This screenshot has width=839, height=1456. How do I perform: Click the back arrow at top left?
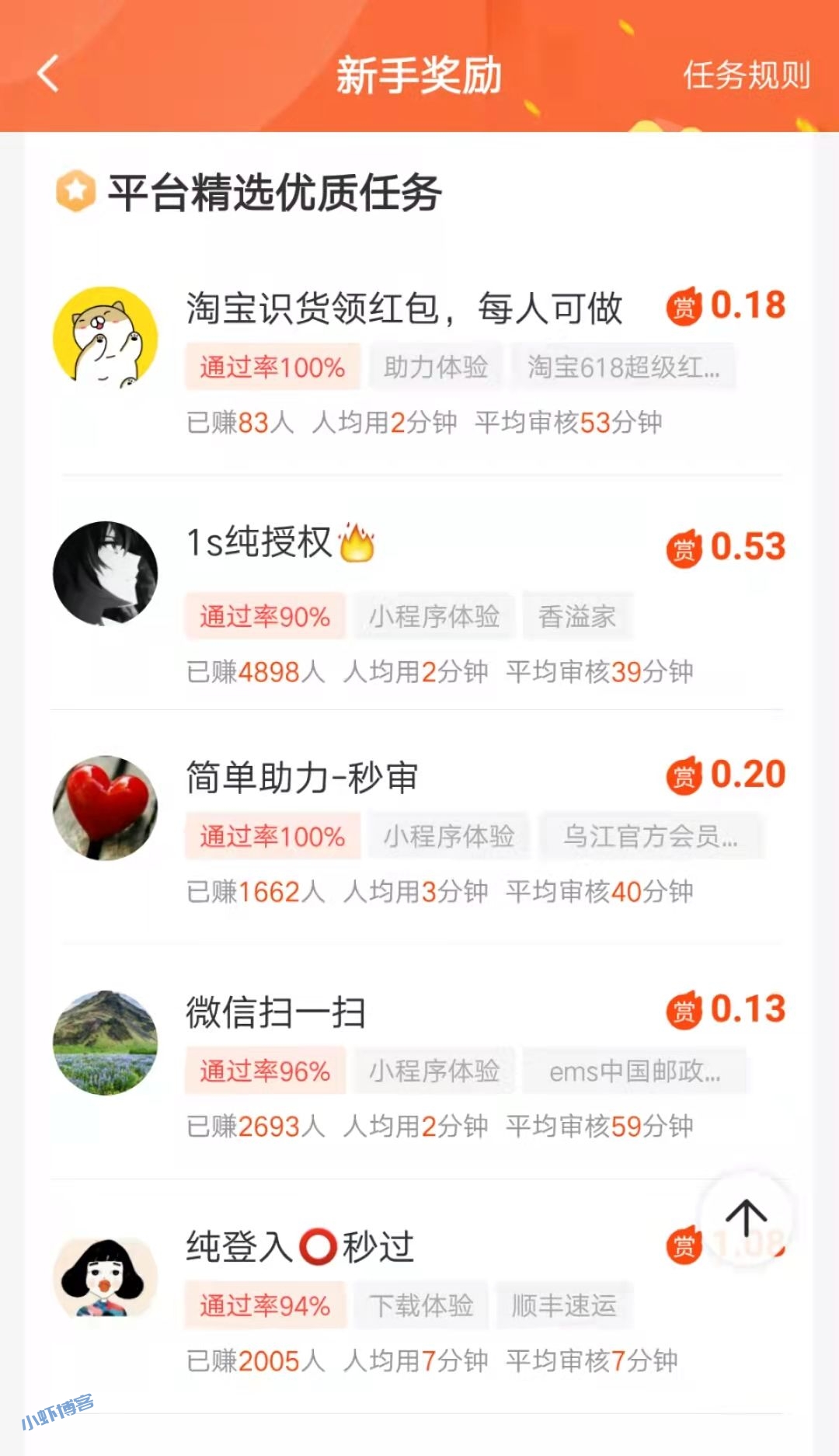(48, 75)
